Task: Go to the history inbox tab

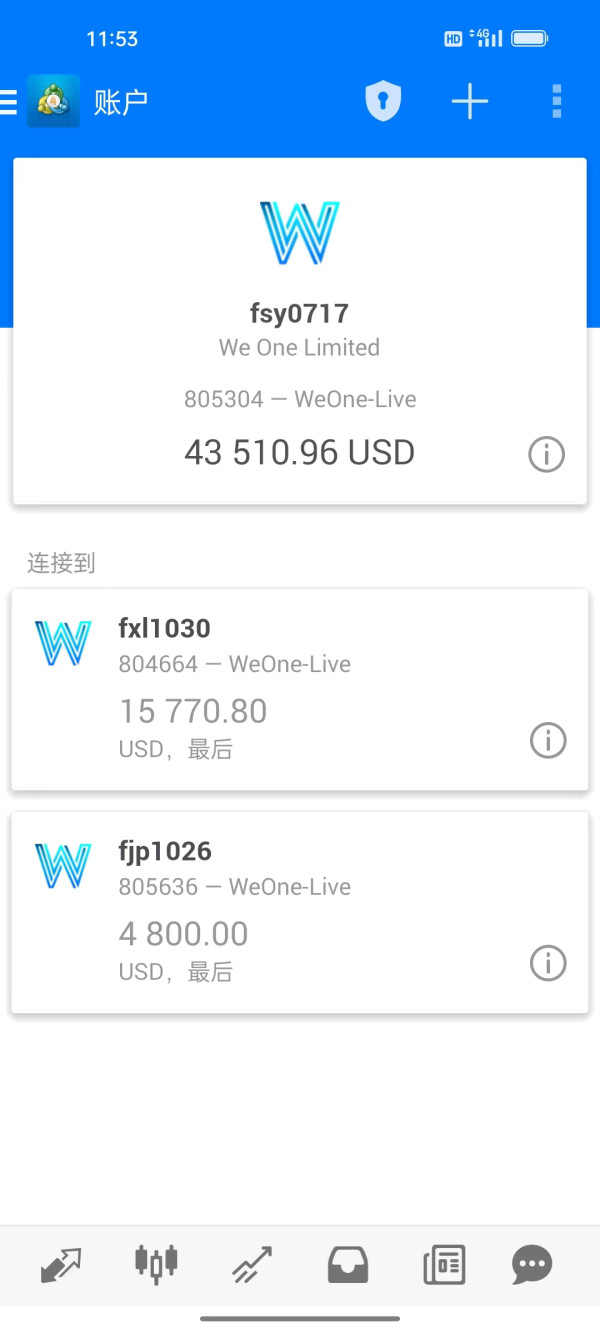Action: 348,1265
